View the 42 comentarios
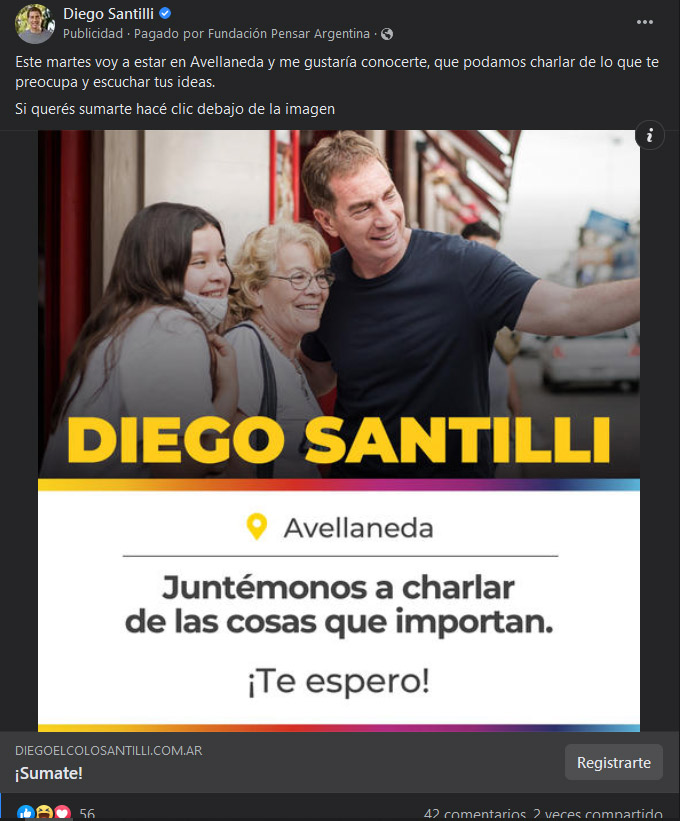 (473, 813)
